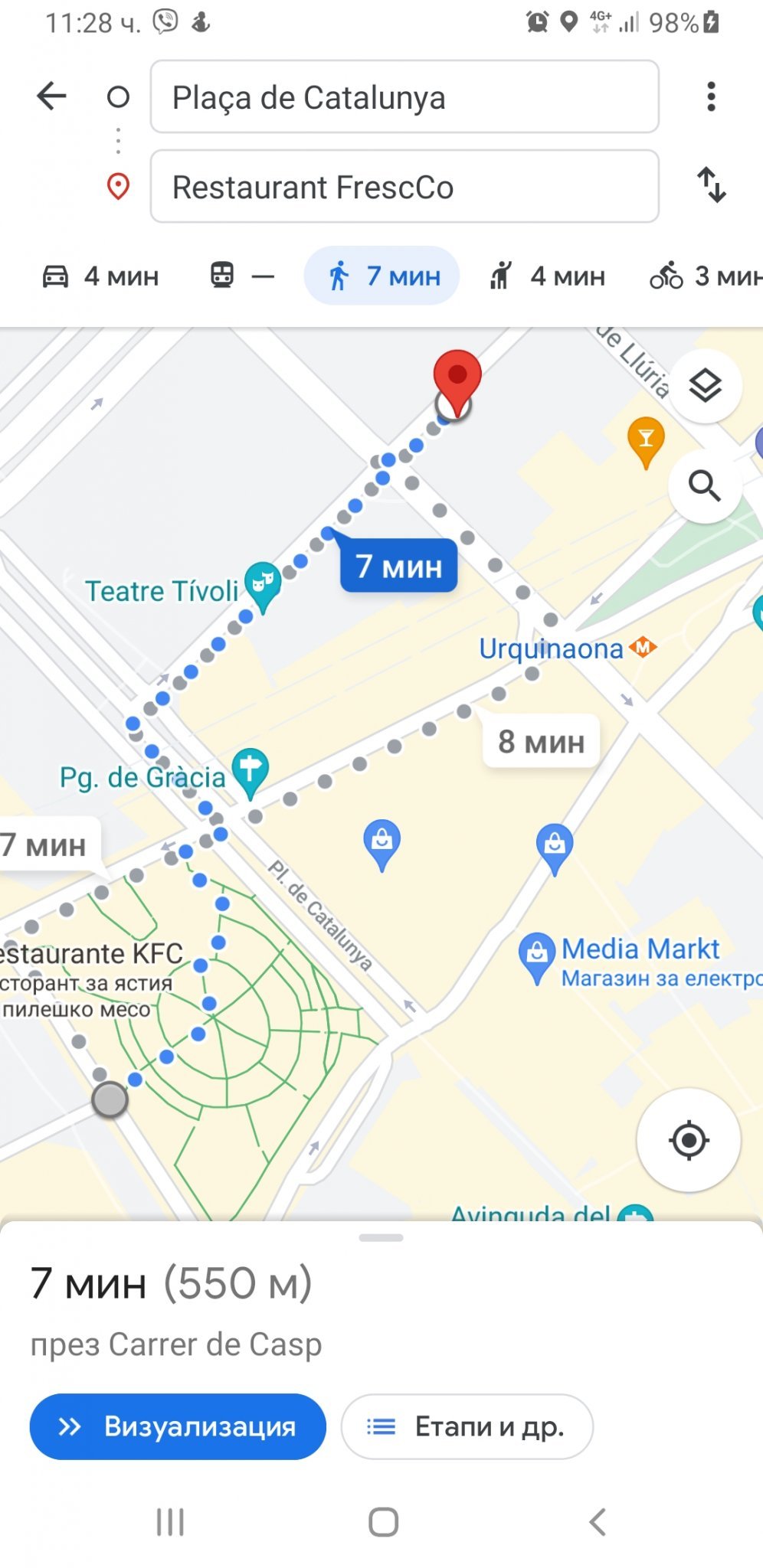Select the alternative 8 мин route
Image resolution: width=763 pixels, height=1568 pixels.
tap(541, 741)
